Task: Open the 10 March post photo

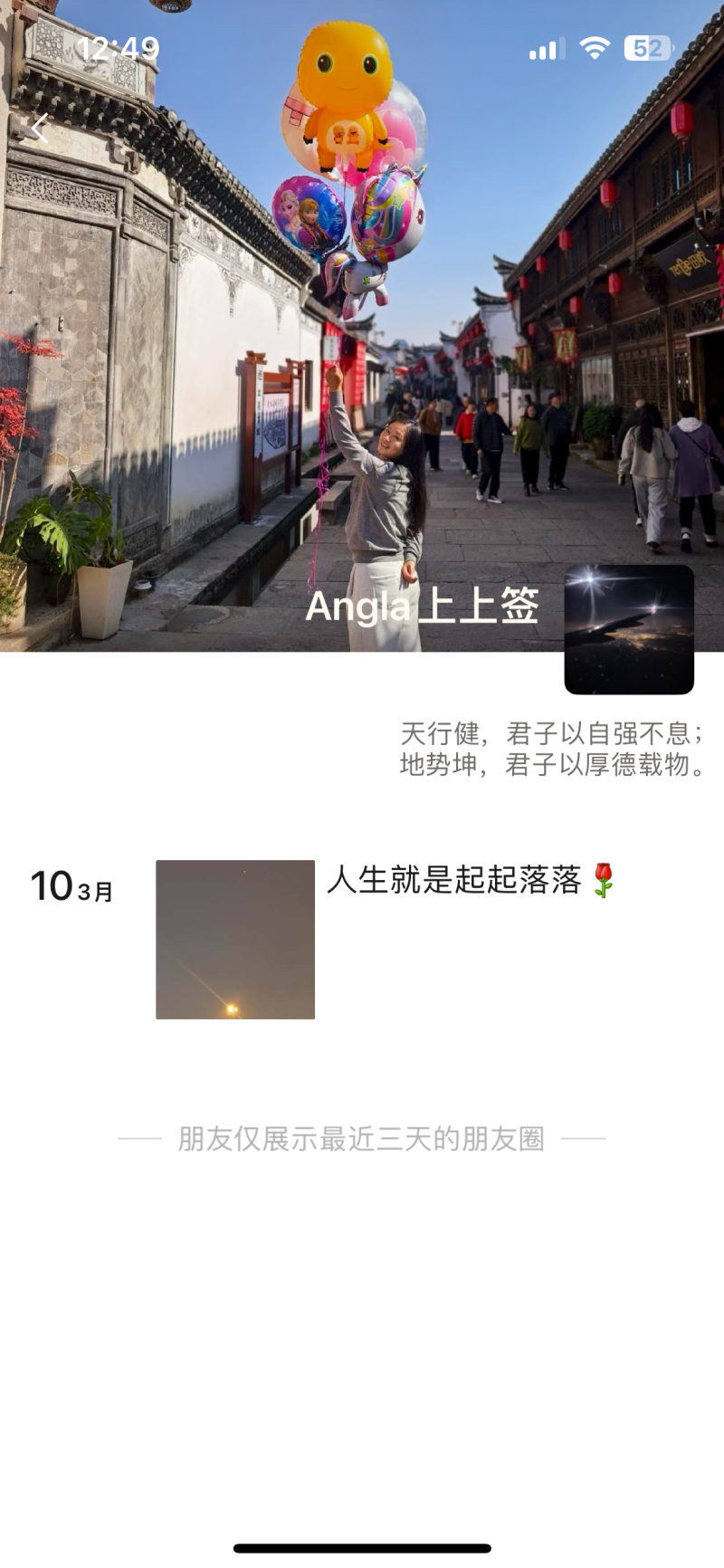Action: [x=235, y=940]
